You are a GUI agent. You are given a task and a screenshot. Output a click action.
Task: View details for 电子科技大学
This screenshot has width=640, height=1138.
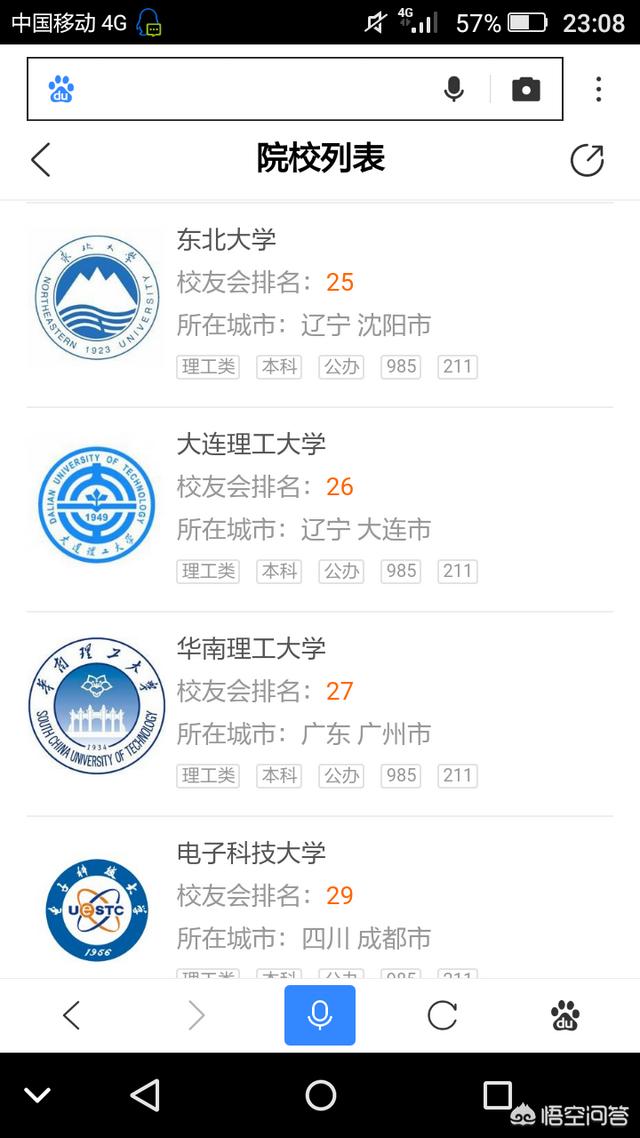tap(320, 897)
